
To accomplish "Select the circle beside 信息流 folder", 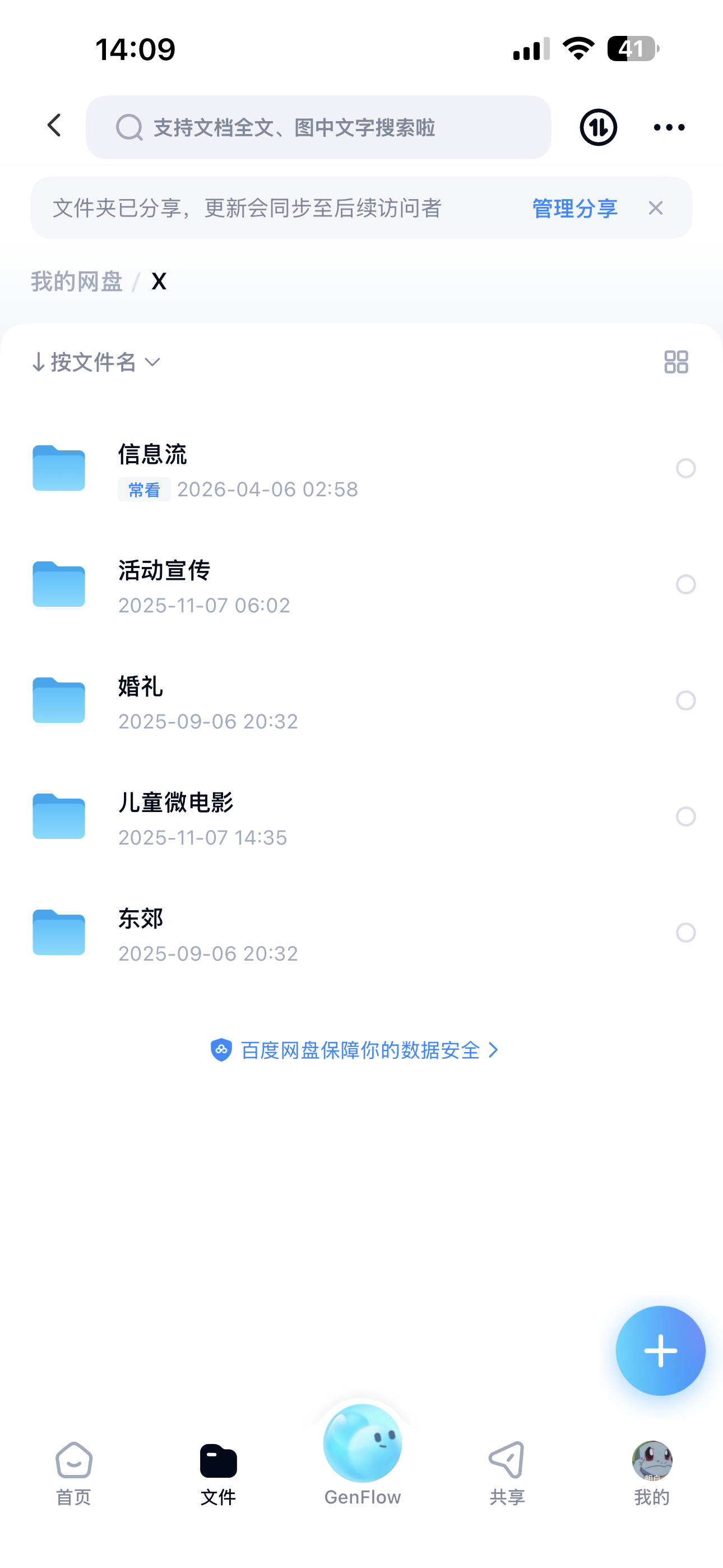I will point(687,469).
